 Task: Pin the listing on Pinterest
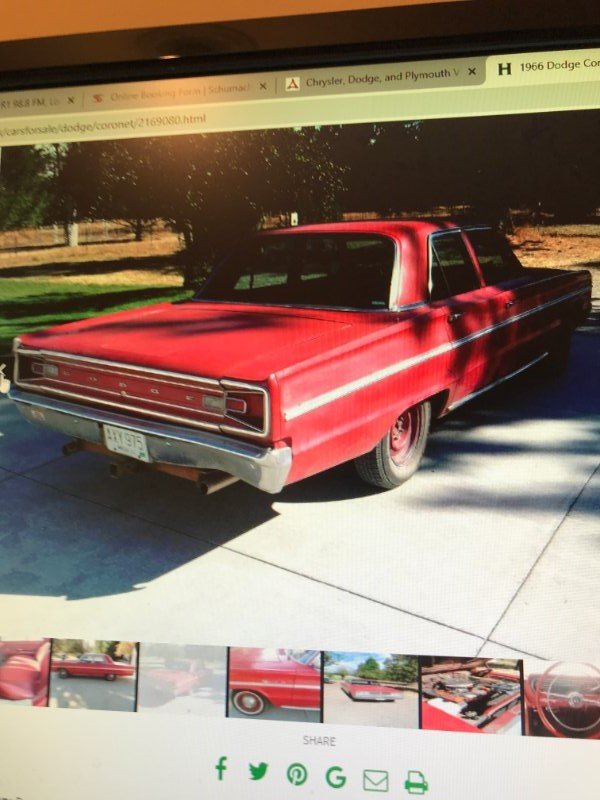pyautogui.click(x=297, y=774)
